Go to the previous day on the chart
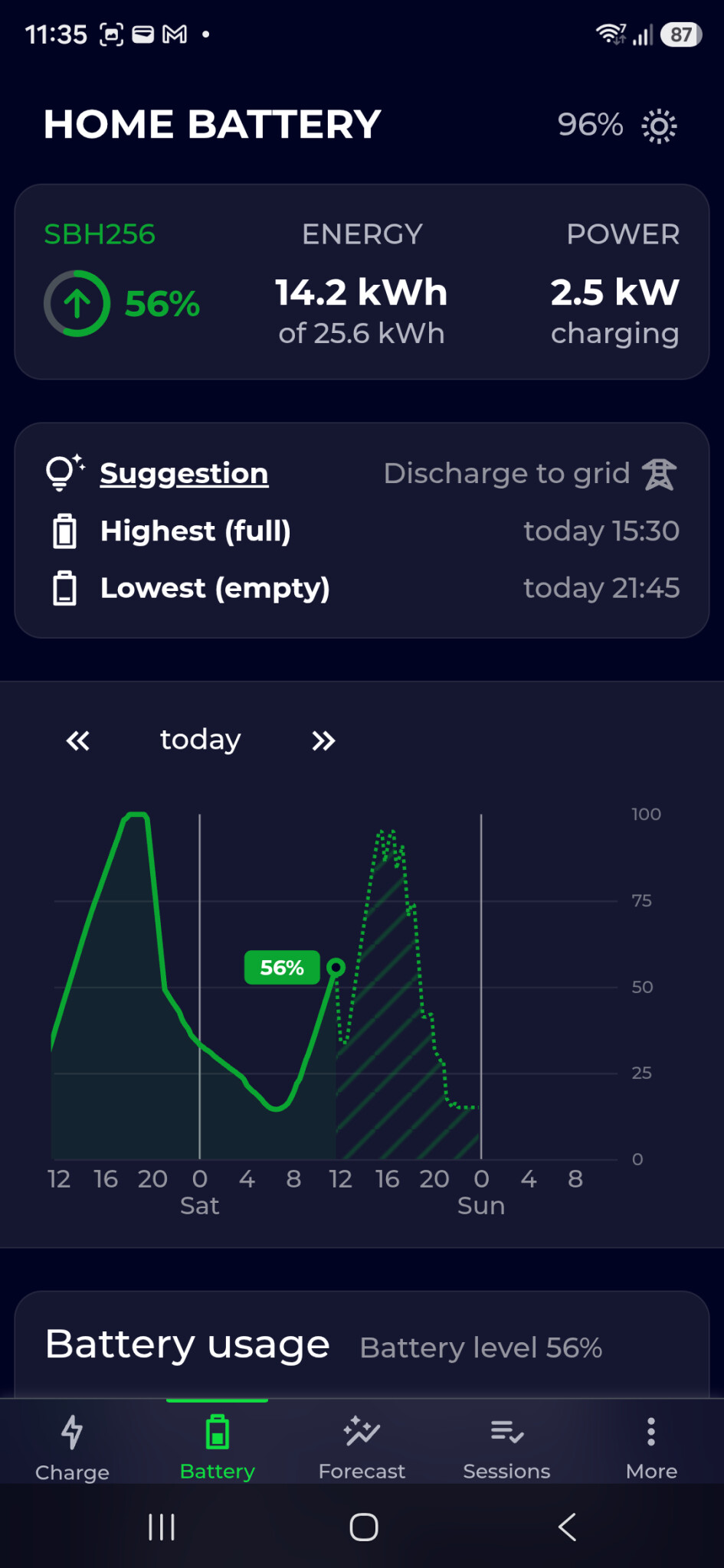The width and height of the screenshot is (724, 1568). click(78, 740)
